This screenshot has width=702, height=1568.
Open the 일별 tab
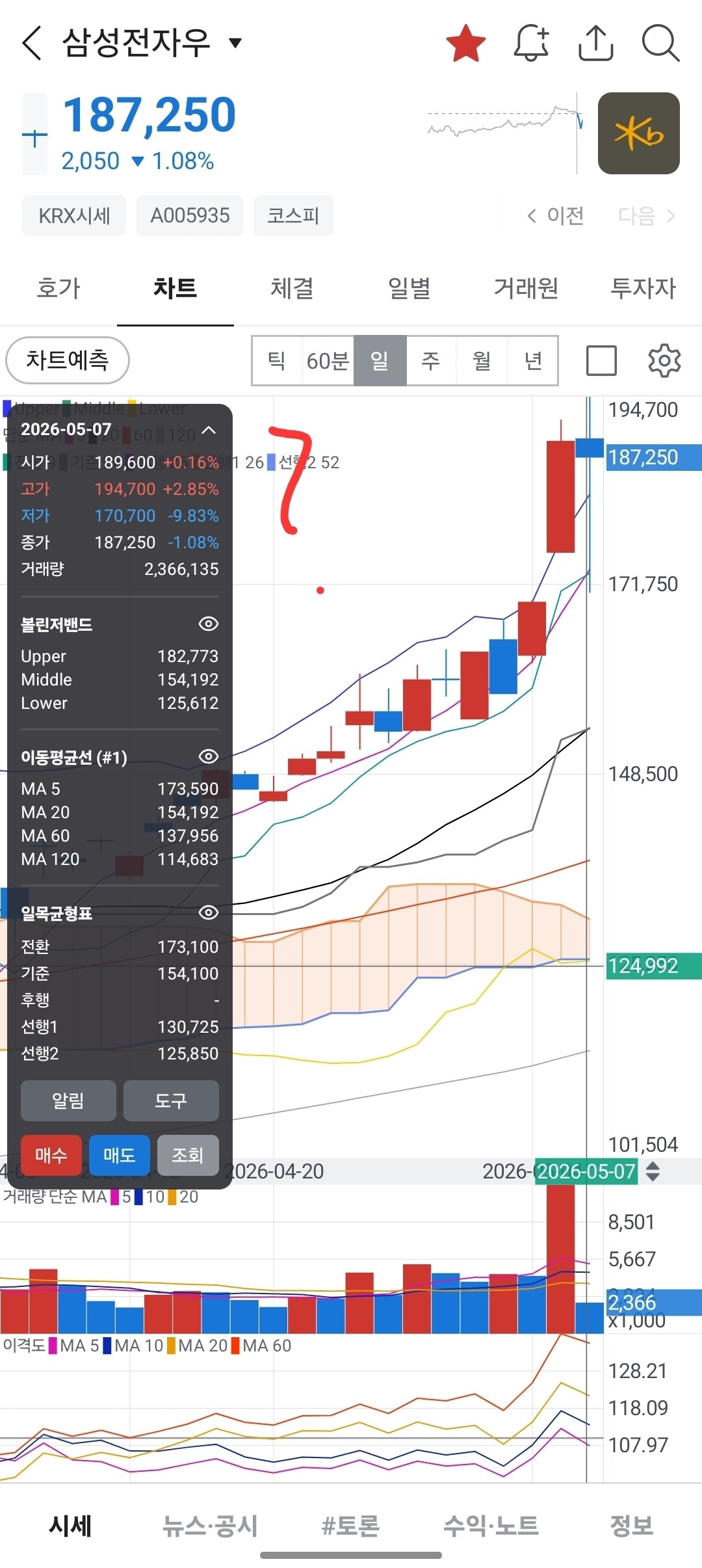coord(409,288)
